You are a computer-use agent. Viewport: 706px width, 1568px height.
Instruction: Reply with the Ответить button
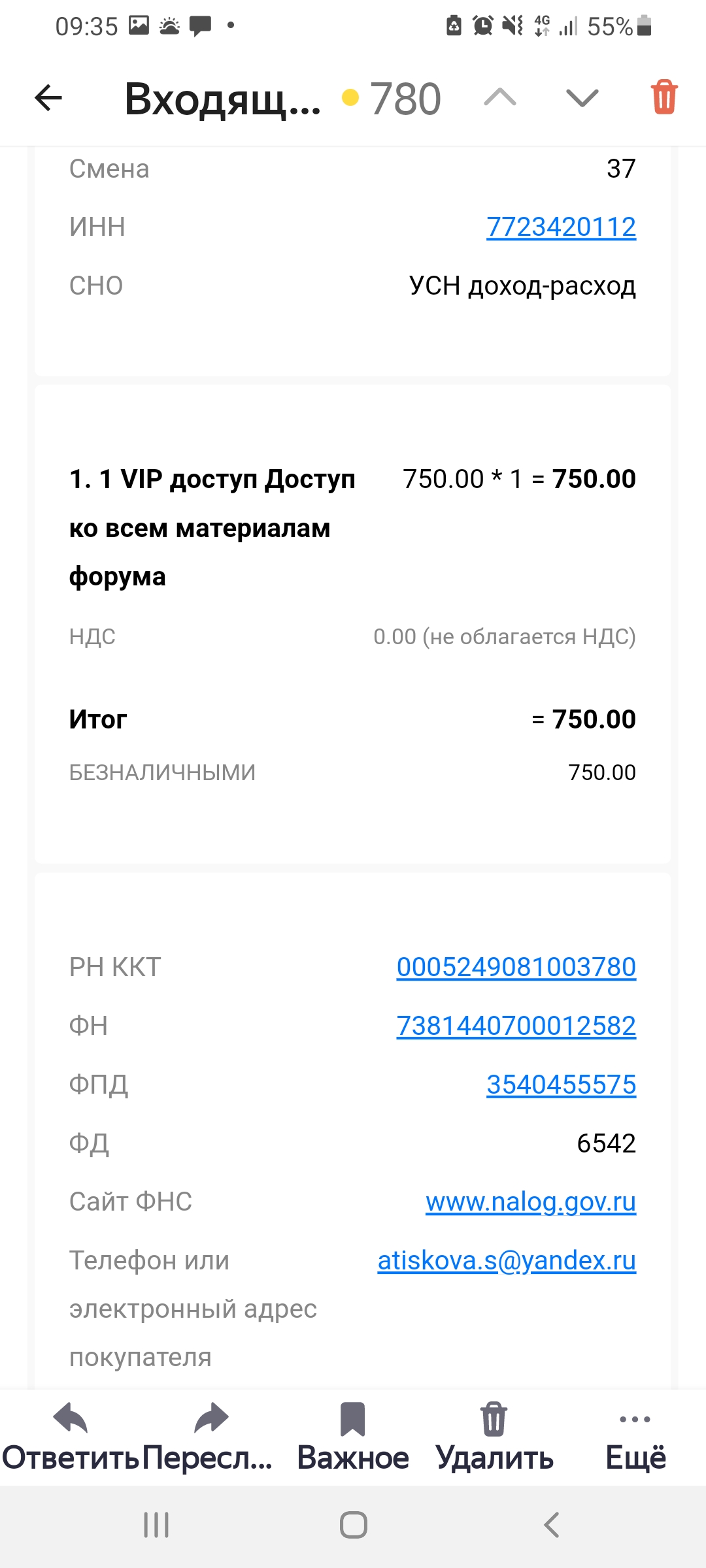point(71,1438)
